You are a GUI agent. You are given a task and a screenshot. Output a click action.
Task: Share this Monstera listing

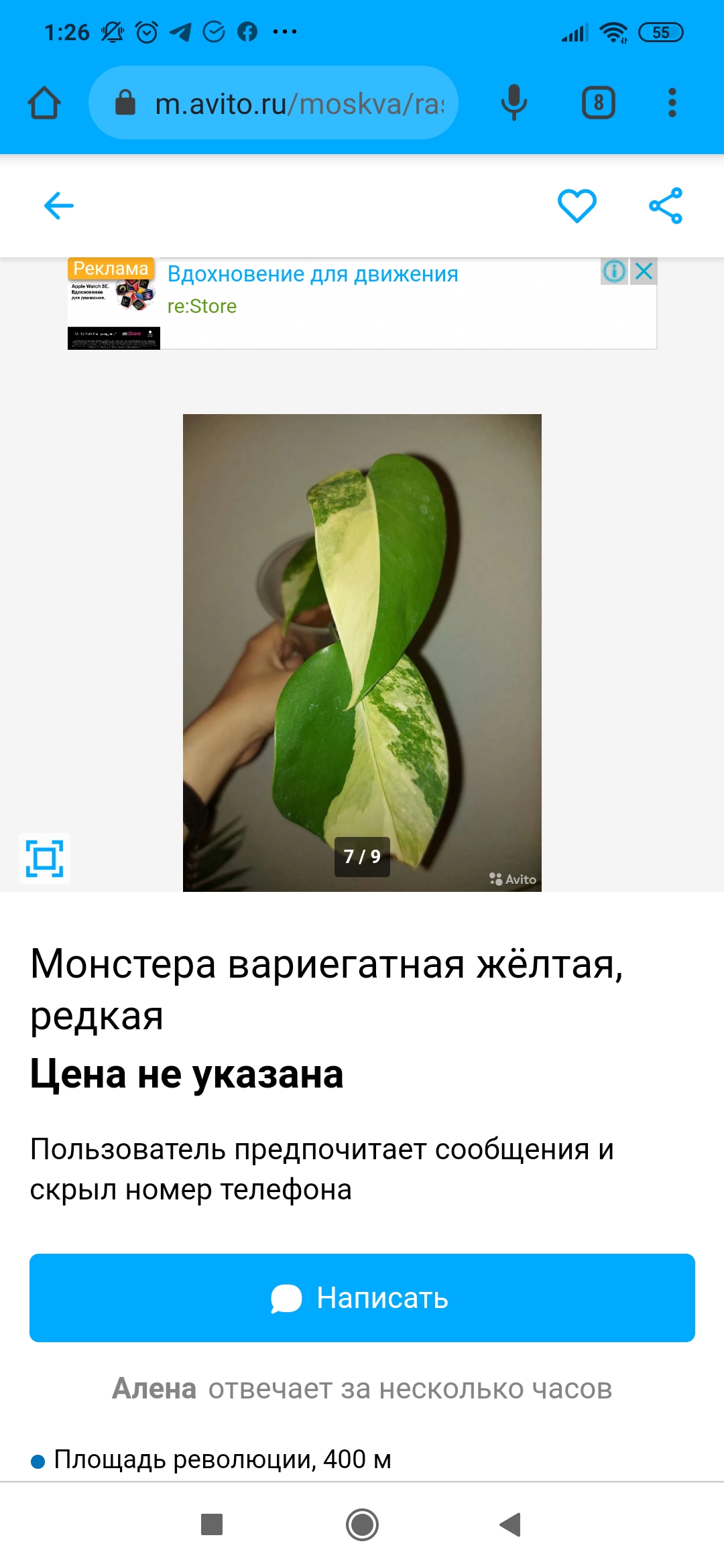point(666,205)
